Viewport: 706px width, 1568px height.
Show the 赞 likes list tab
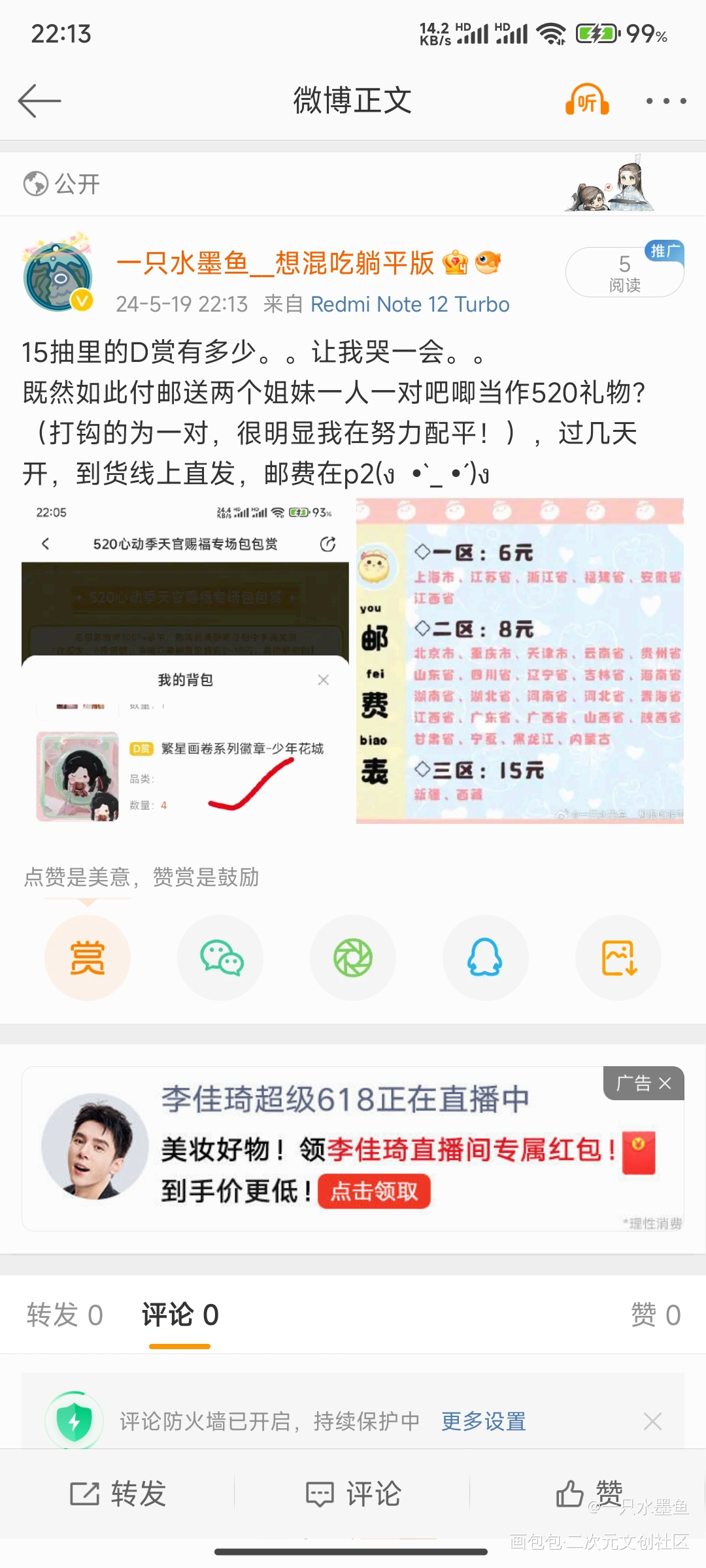click(655, 1315)
